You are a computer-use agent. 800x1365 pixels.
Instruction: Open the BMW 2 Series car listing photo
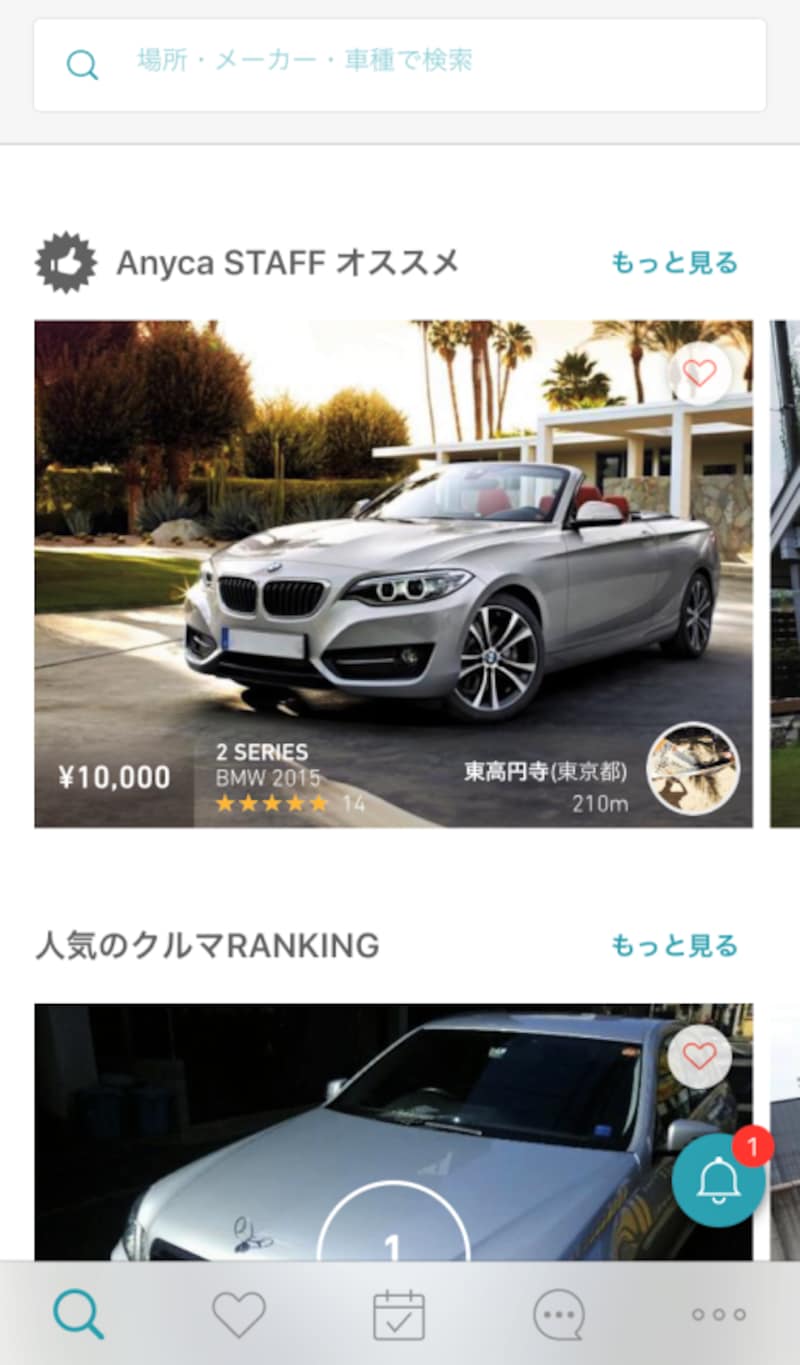coord(392,560)
